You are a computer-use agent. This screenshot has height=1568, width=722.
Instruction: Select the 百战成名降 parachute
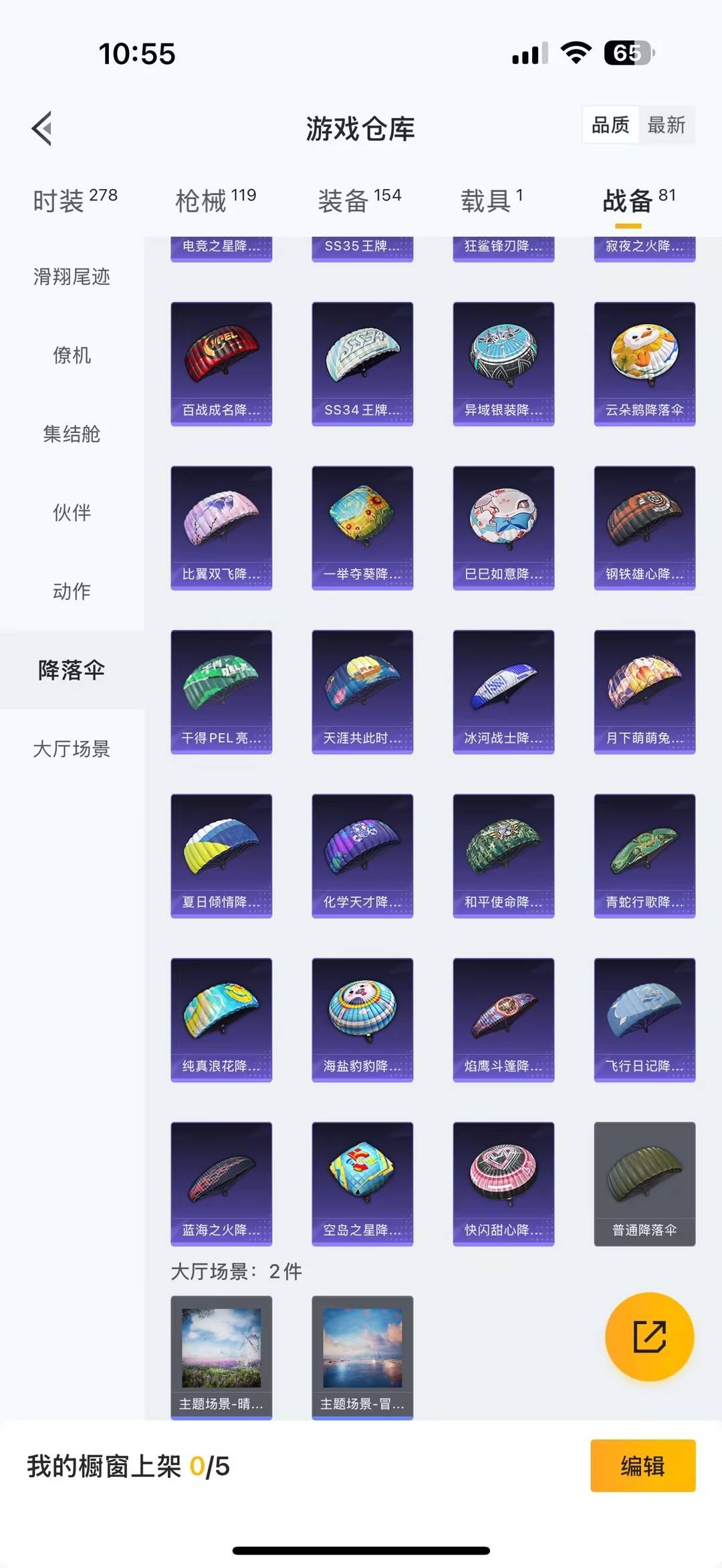[x=221, y=363]
